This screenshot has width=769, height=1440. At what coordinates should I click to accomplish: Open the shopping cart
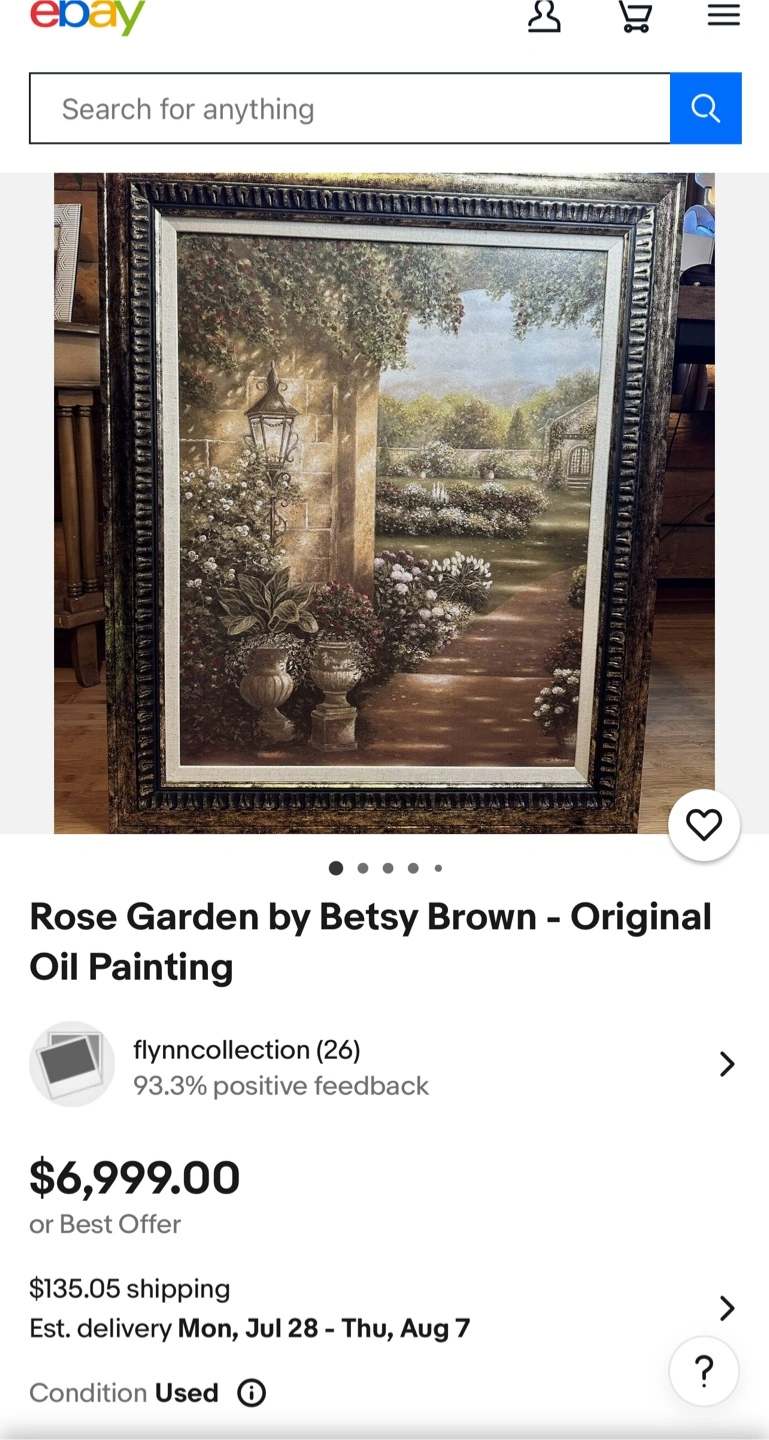(635, 16)
